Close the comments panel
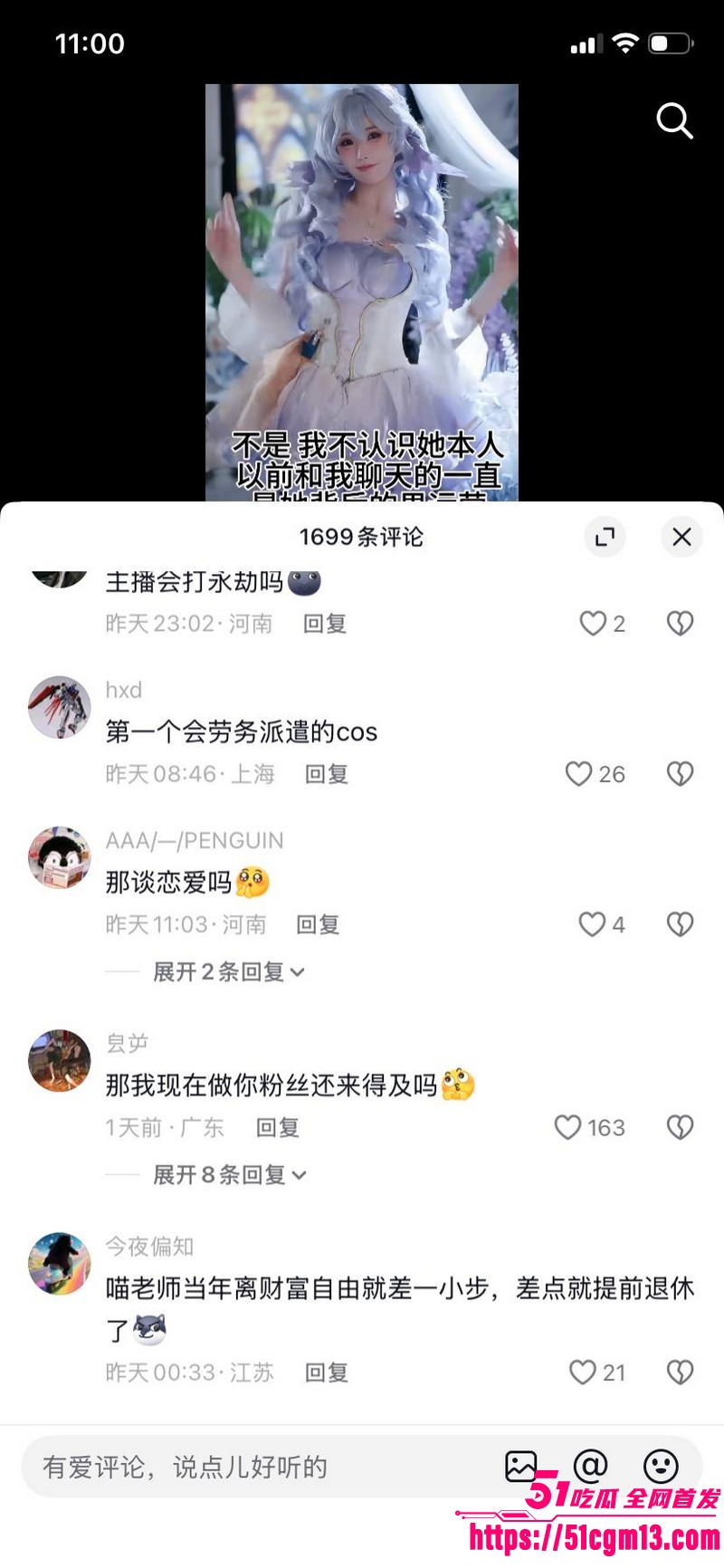Viewport: 724px width, 1568px height. tap(681, 537)
